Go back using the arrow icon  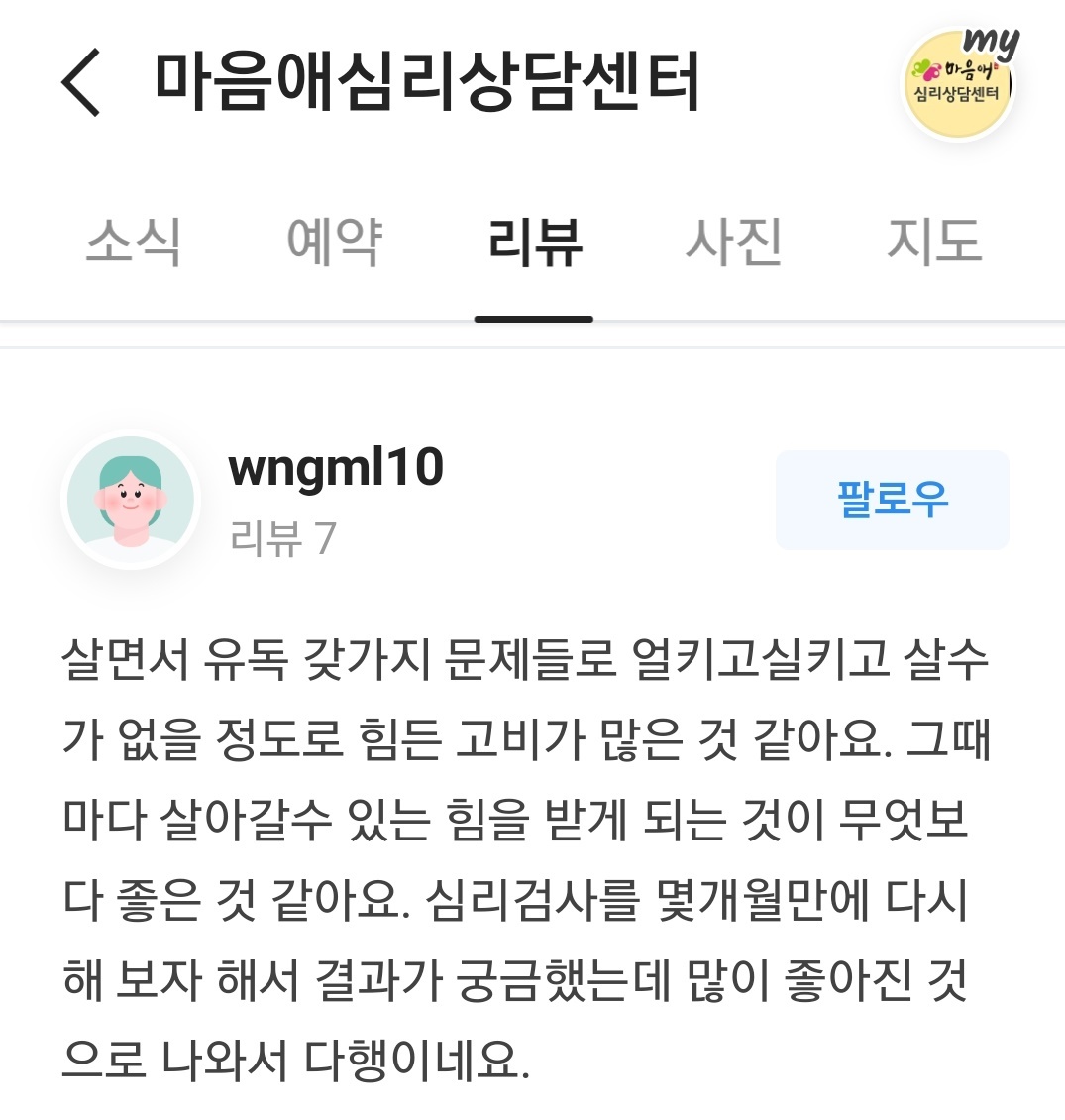tap(81, 82)
